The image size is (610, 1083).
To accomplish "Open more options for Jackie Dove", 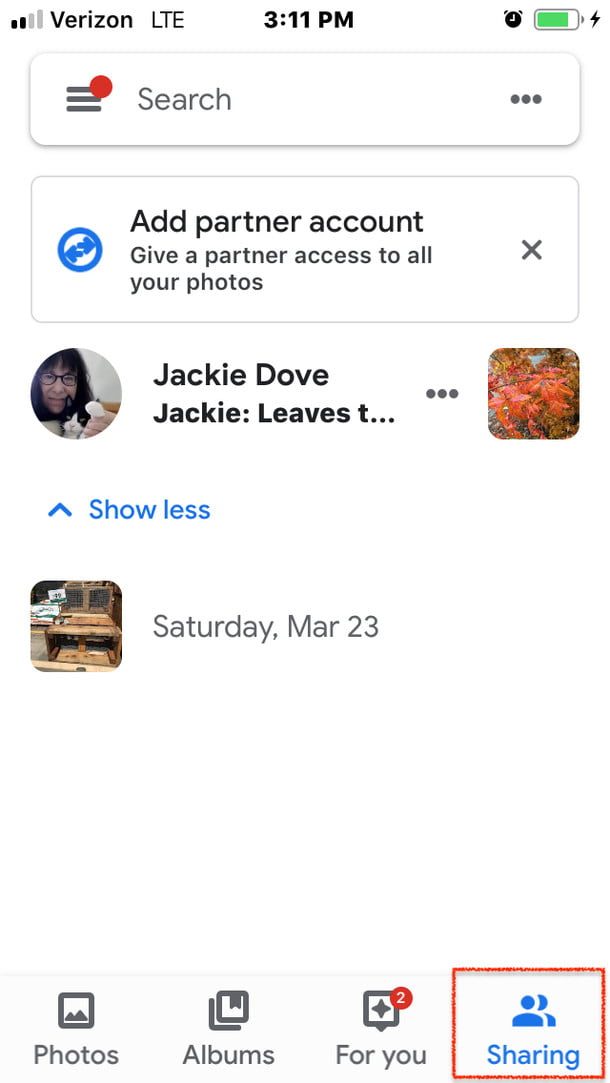I will pos(442,393).
